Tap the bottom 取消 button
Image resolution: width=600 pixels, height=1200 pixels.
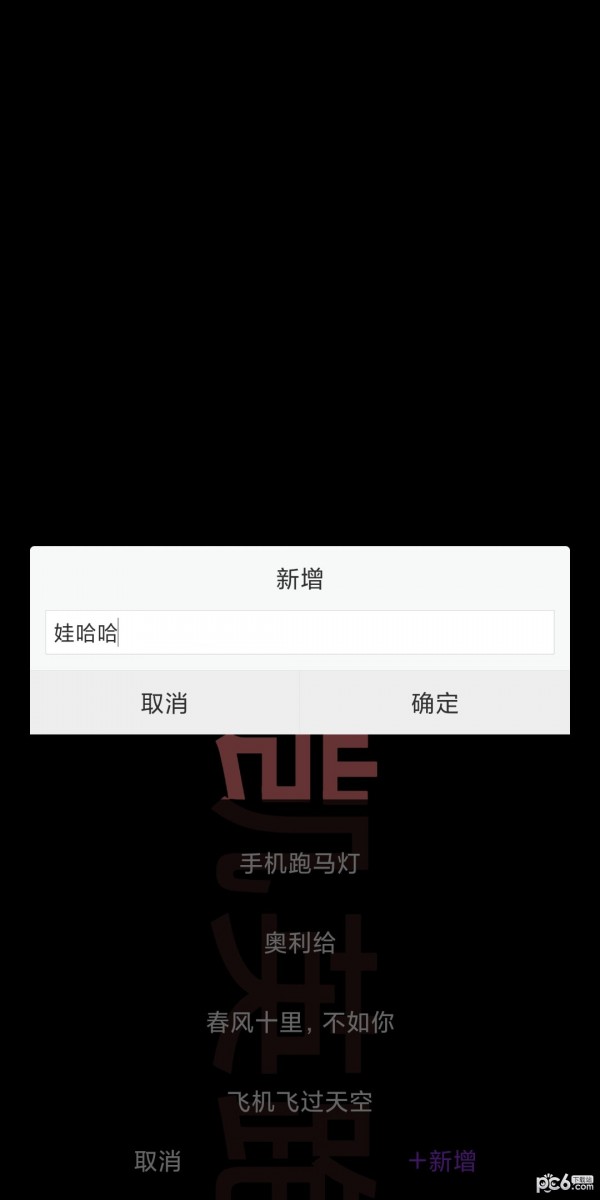(158, 1161)
